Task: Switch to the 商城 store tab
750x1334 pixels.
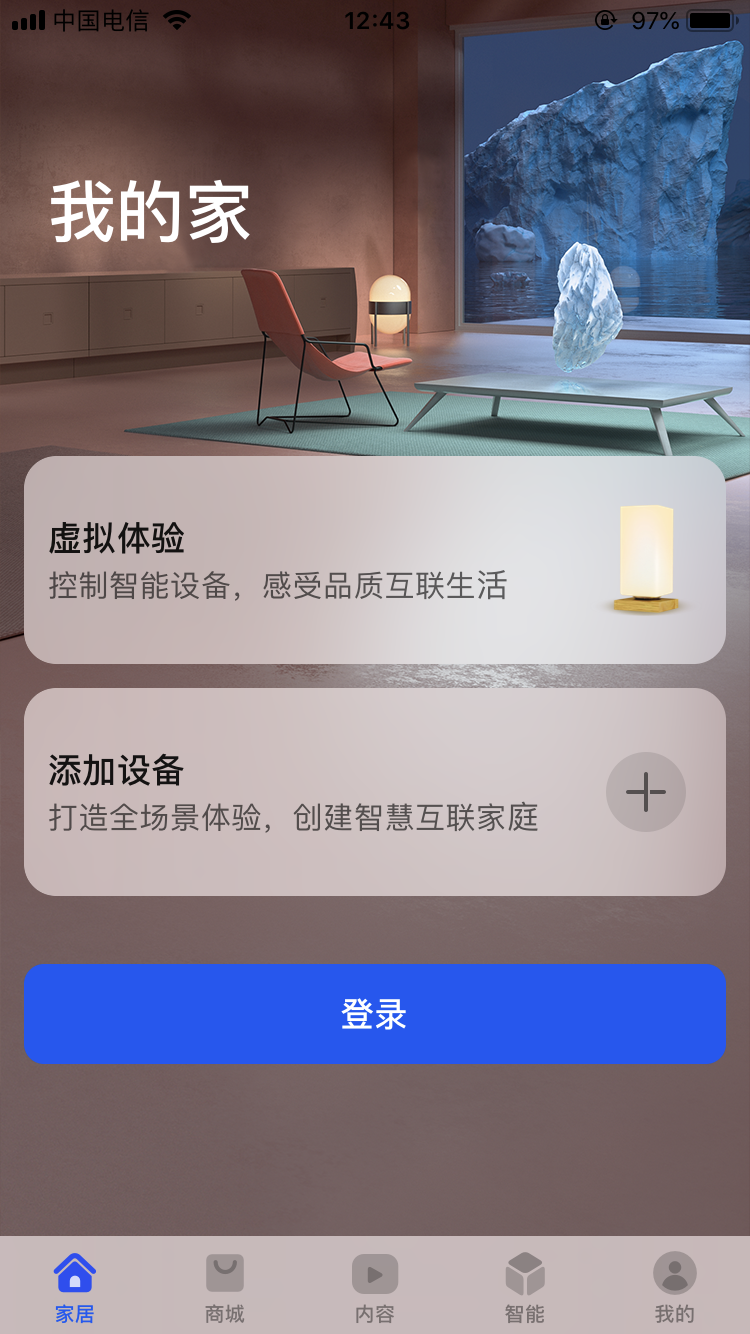Action: [x=225, y=1287]
